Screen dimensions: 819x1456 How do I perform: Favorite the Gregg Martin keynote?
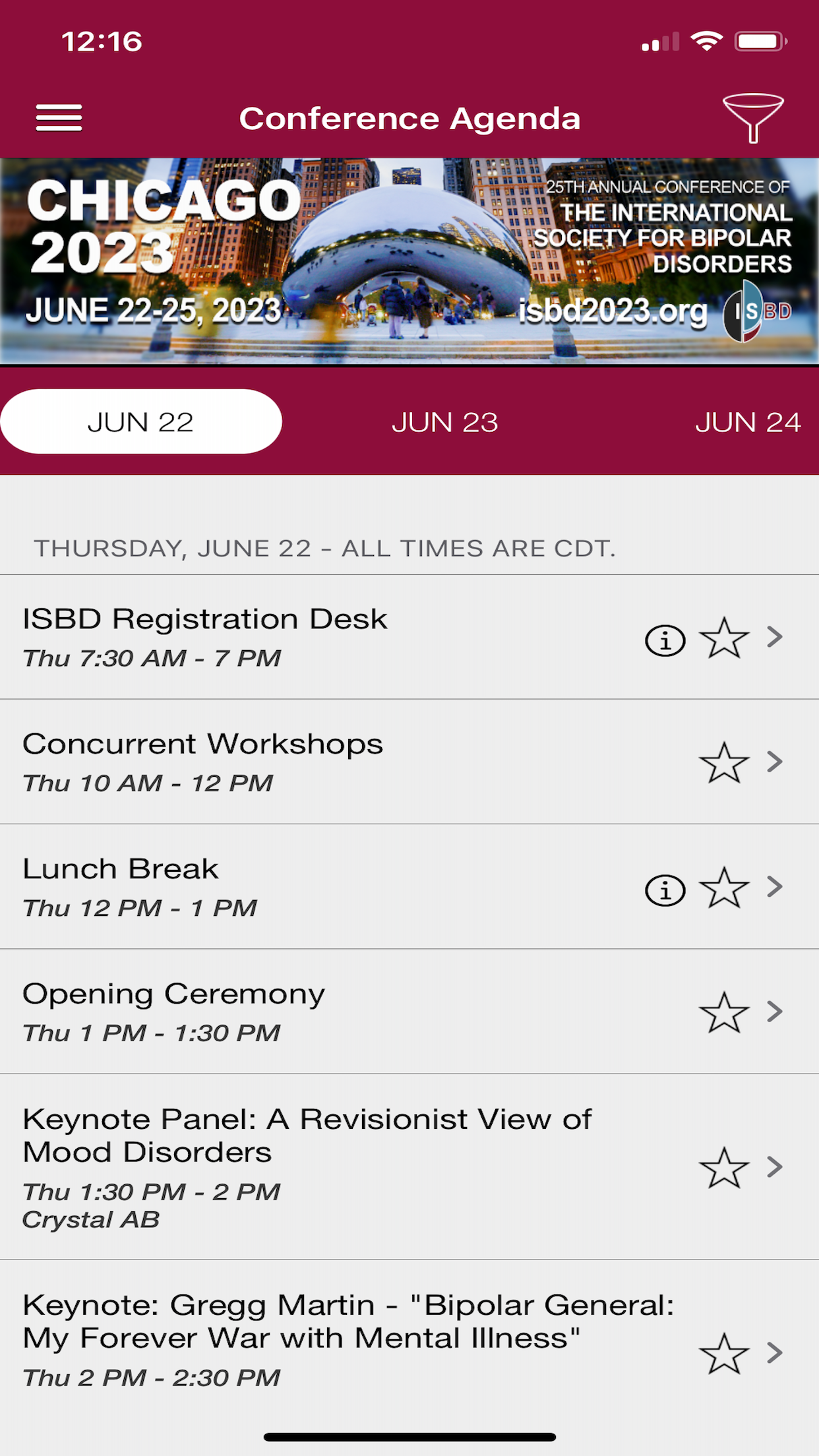(724, 1354)
